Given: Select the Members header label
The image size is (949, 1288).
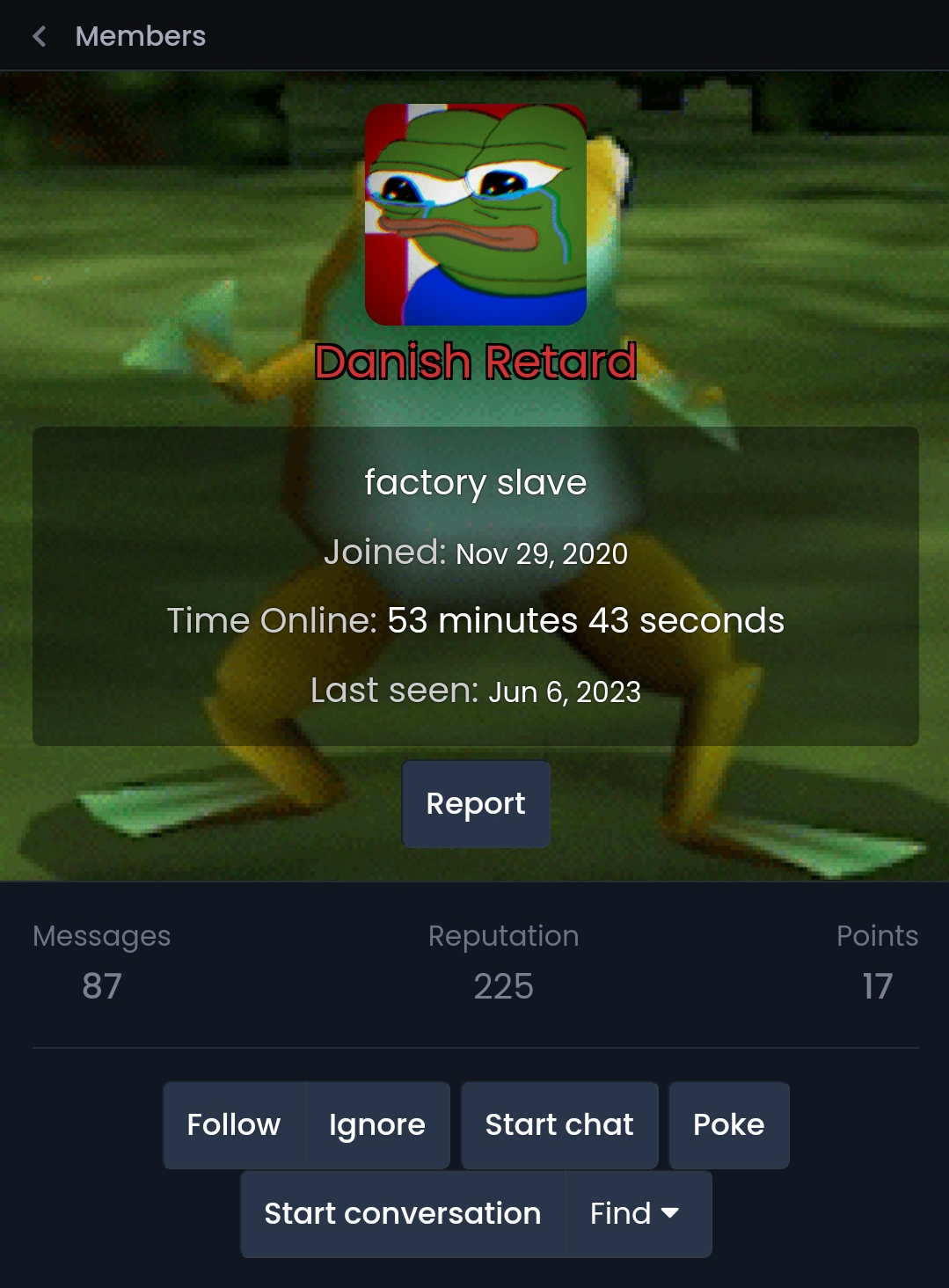Looking at the screenshot, I should pyautogui.click(x=141, y=35).
